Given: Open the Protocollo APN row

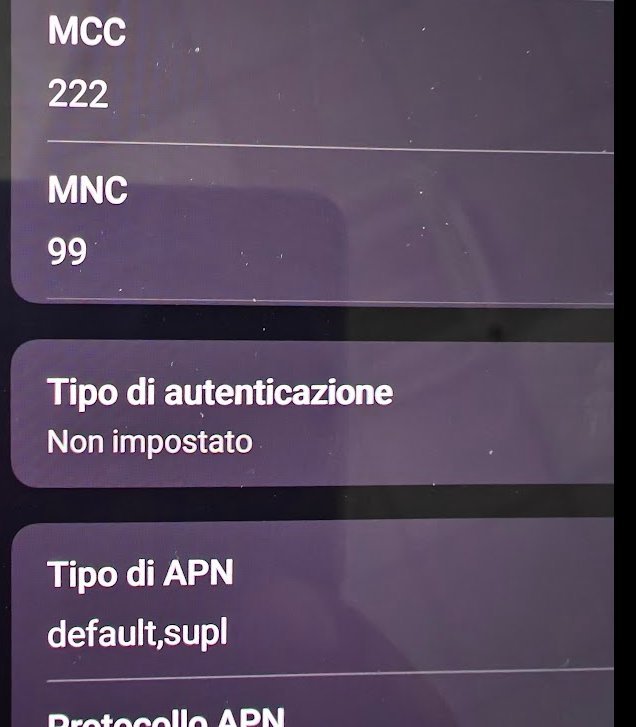Looking at the screenshot, I should pyautogui.click(x=300, y=712).
